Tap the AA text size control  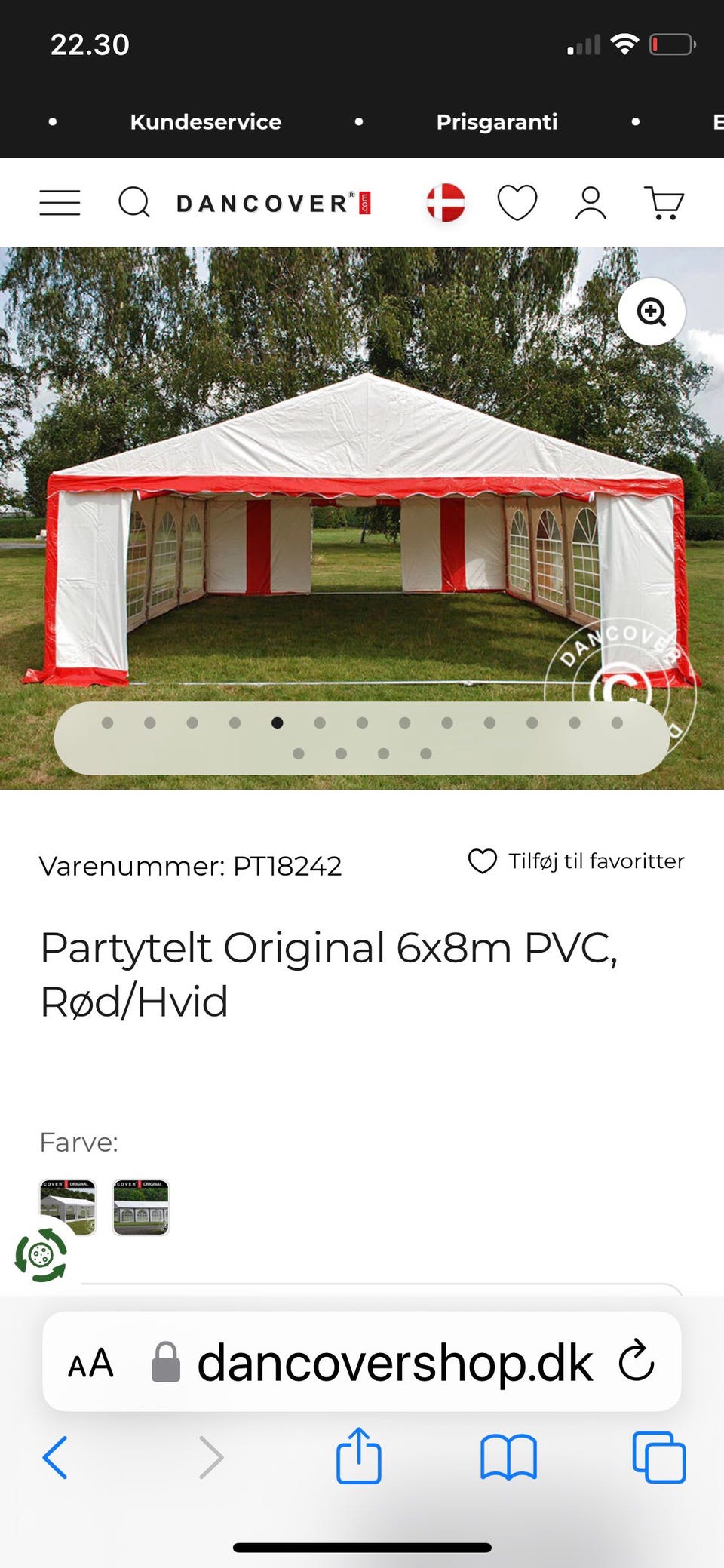click(x=90, y=1362)
